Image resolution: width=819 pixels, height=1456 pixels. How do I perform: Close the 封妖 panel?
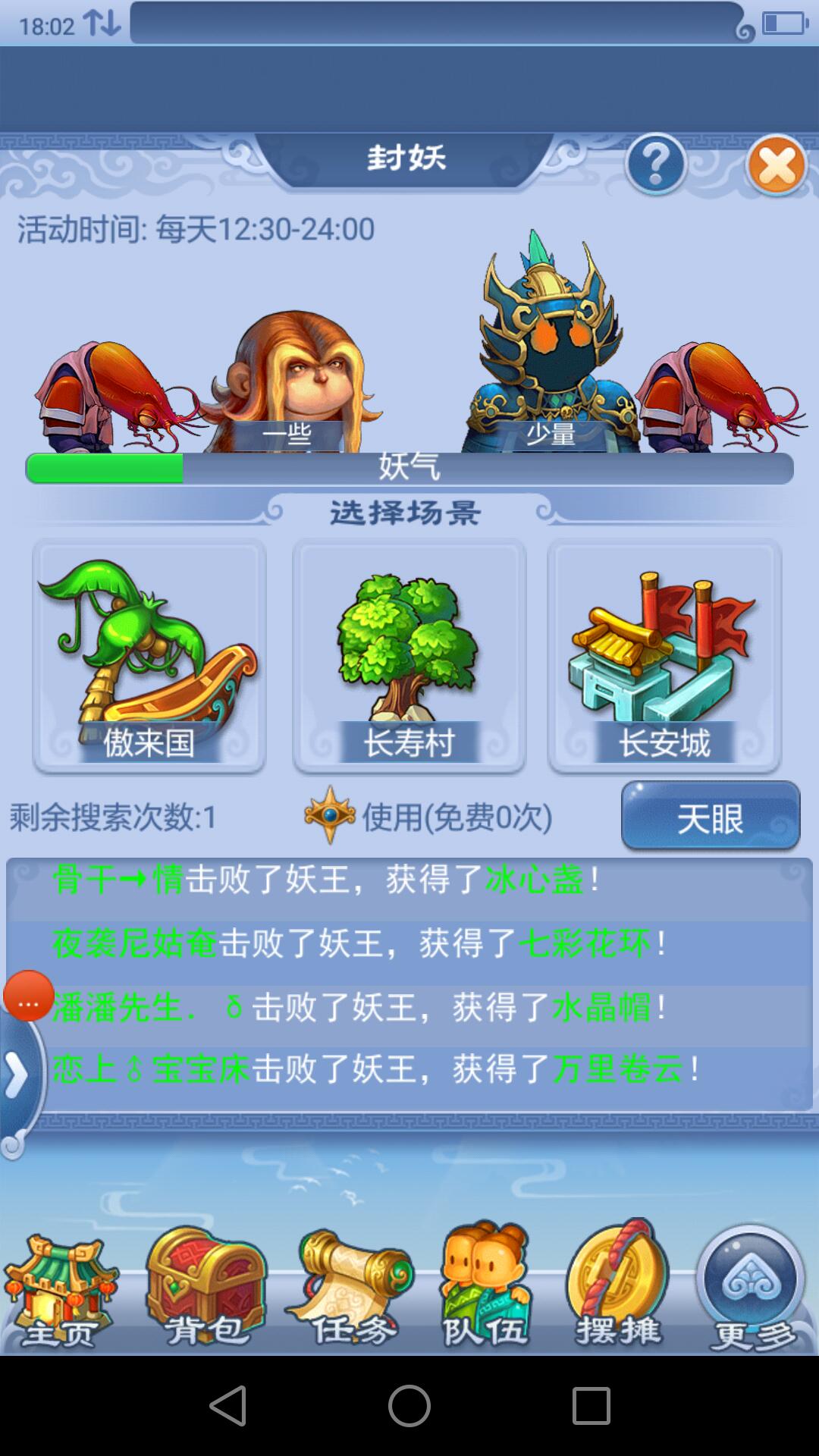pos(777,165)
